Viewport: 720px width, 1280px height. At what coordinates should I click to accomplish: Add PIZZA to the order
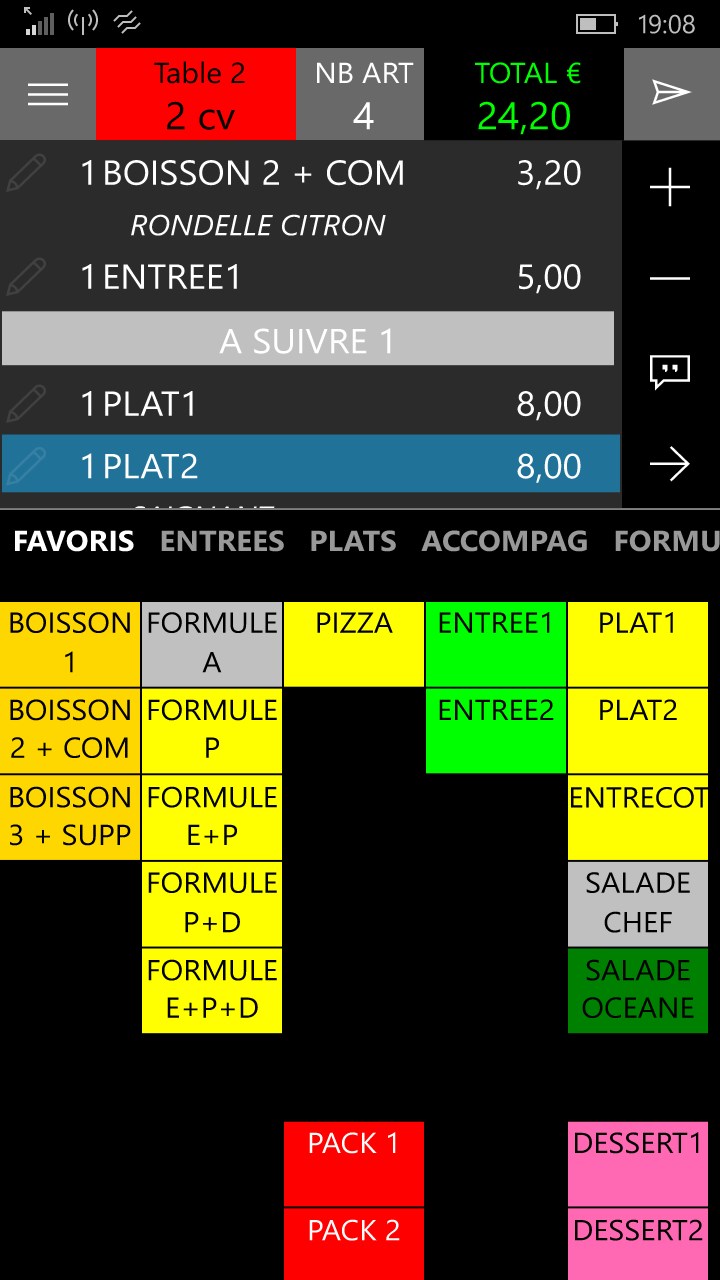click(x=354, y=643)
